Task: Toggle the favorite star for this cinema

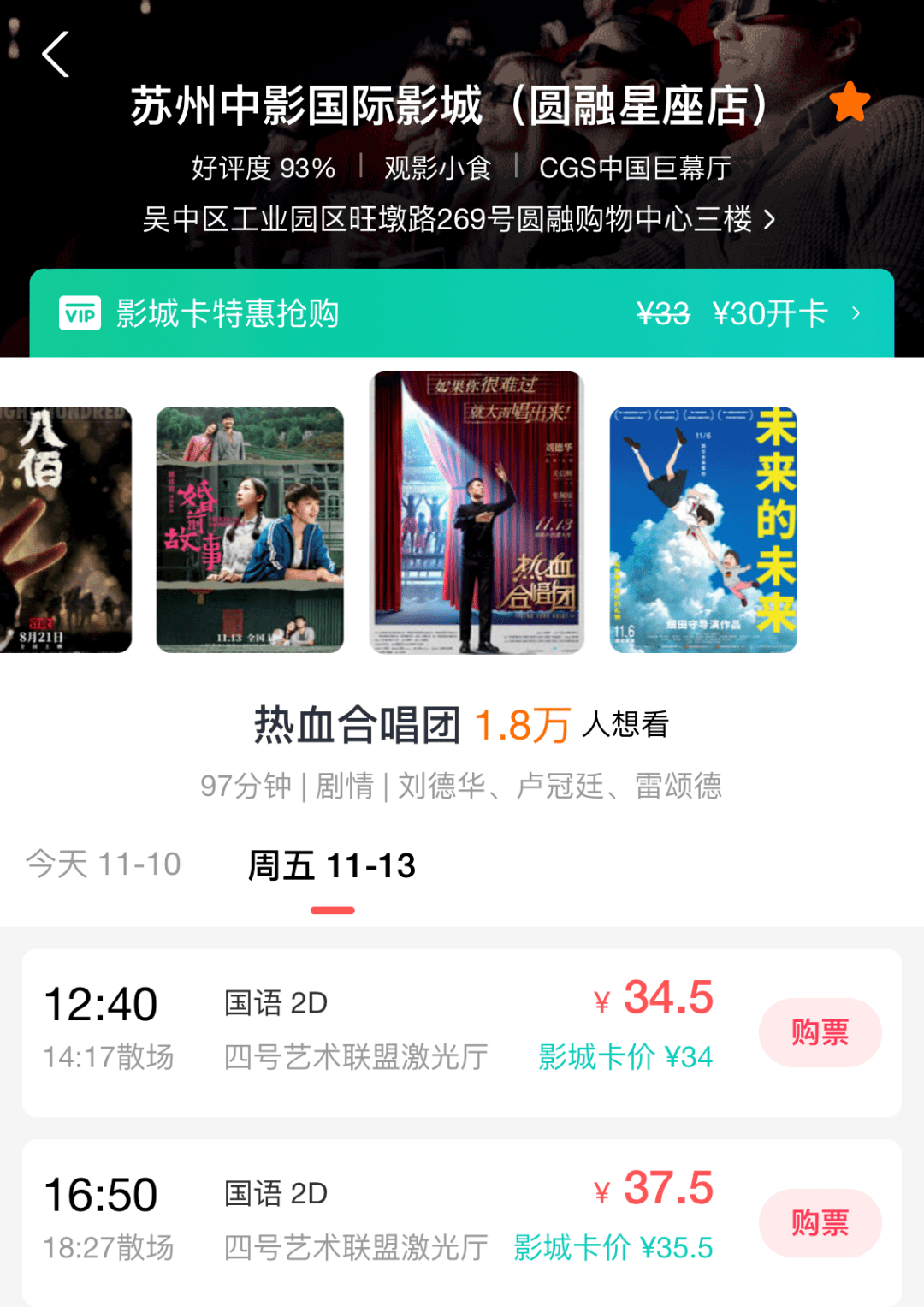Action: tap(850, 103)
